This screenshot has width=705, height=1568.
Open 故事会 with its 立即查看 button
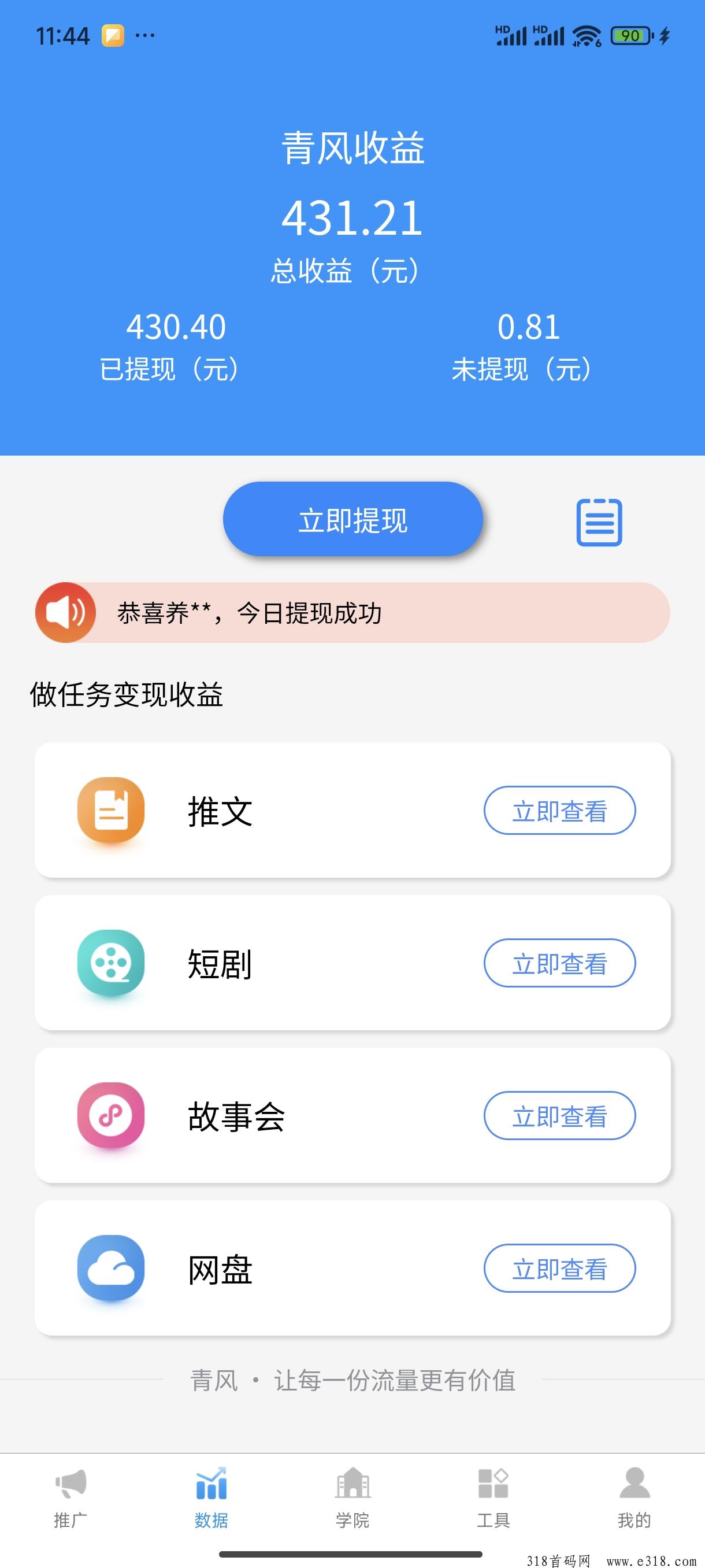(559, 1116)
